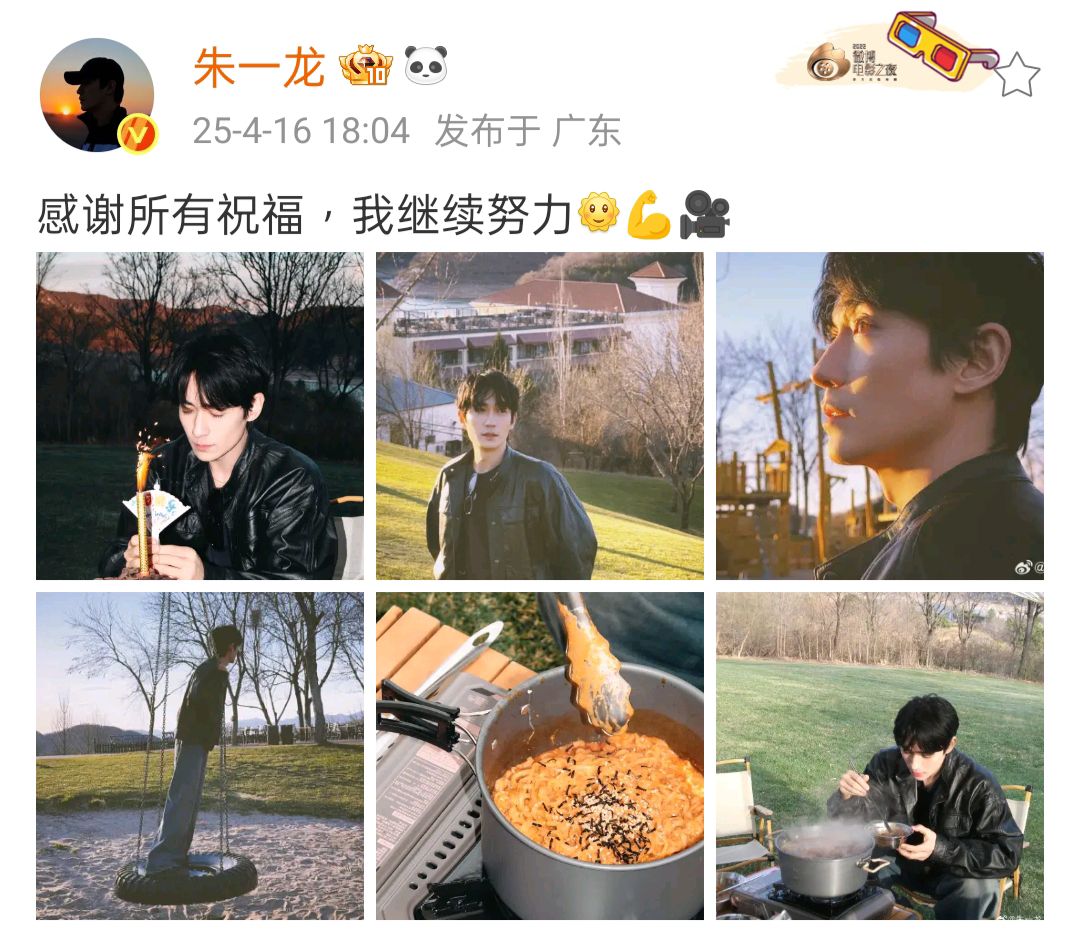
Task: Open the profile picture with the sunset silhouette
Action: coord(97,95)
